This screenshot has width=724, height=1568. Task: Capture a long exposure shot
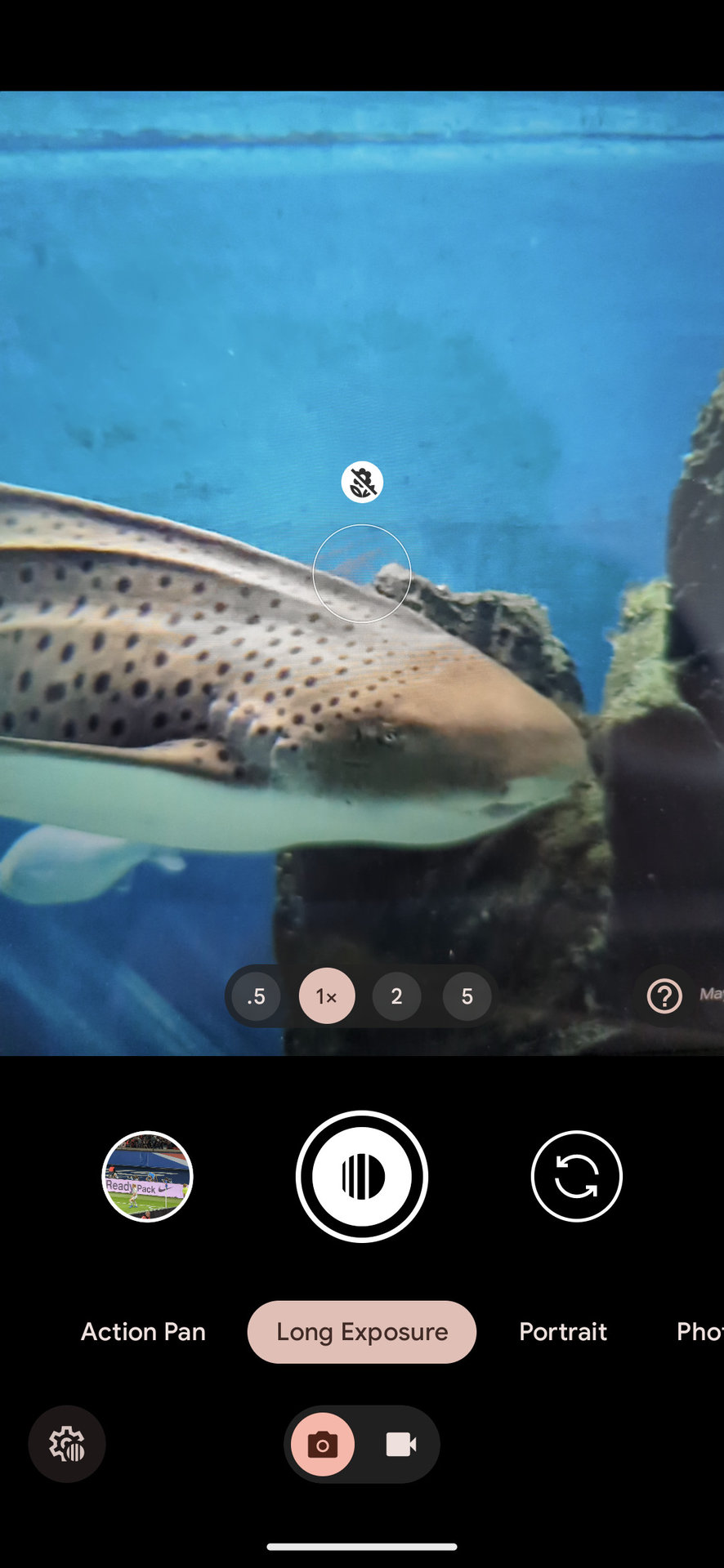click(362, 1176)
